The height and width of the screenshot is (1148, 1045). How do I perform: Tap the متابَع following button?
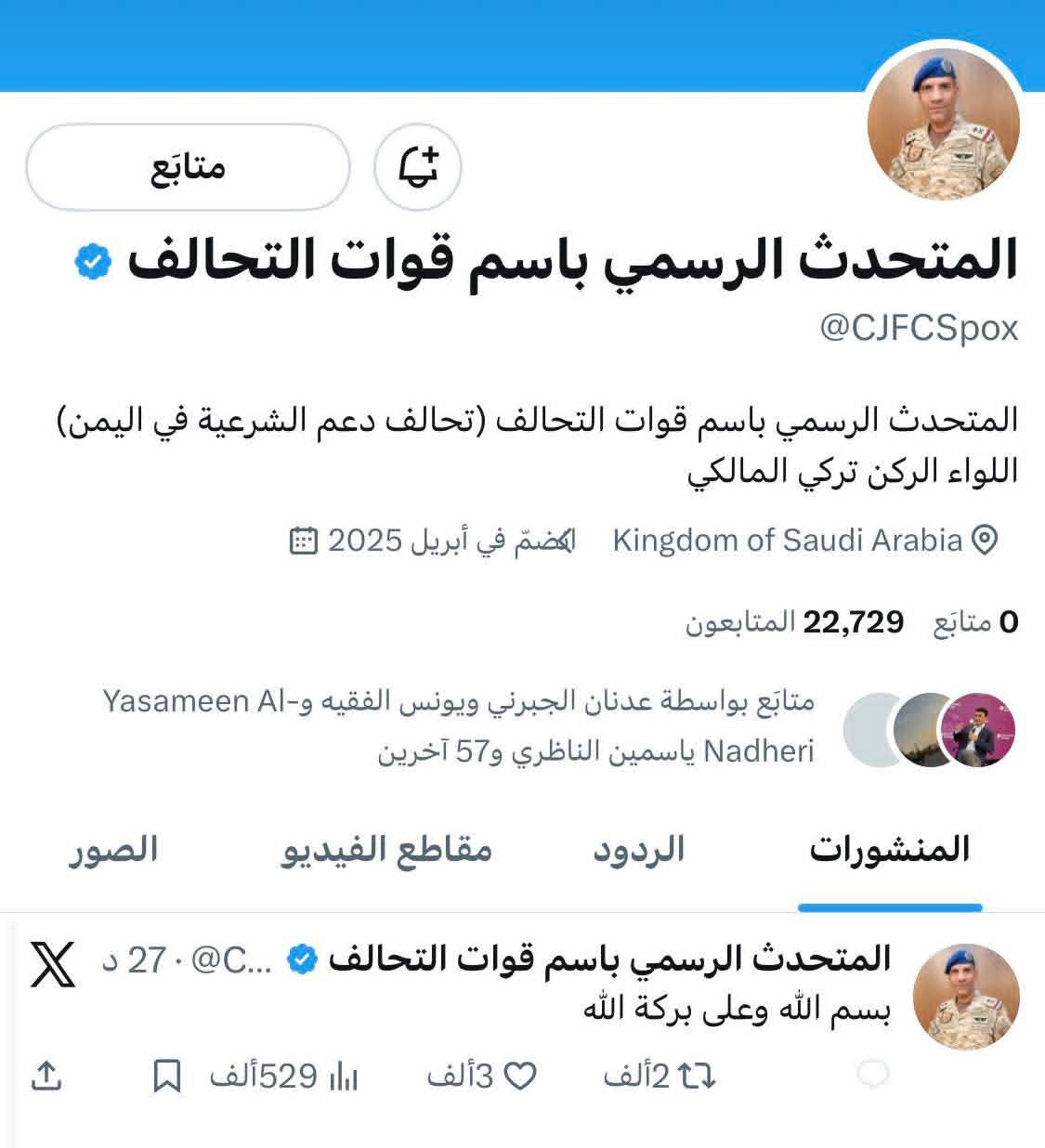[188, 167]
